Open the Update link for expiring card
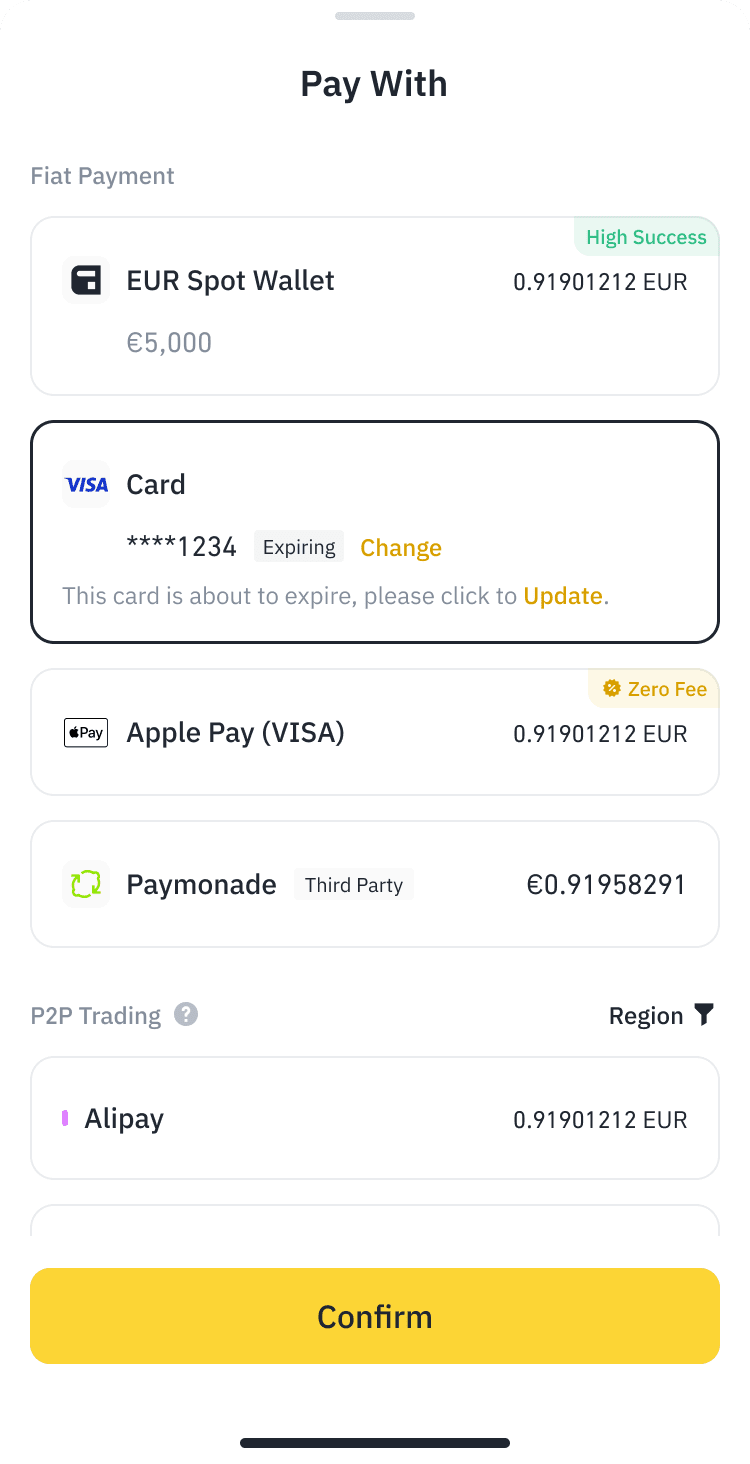The height and width of the screenshot is (1464, 750). pos(563,596)
